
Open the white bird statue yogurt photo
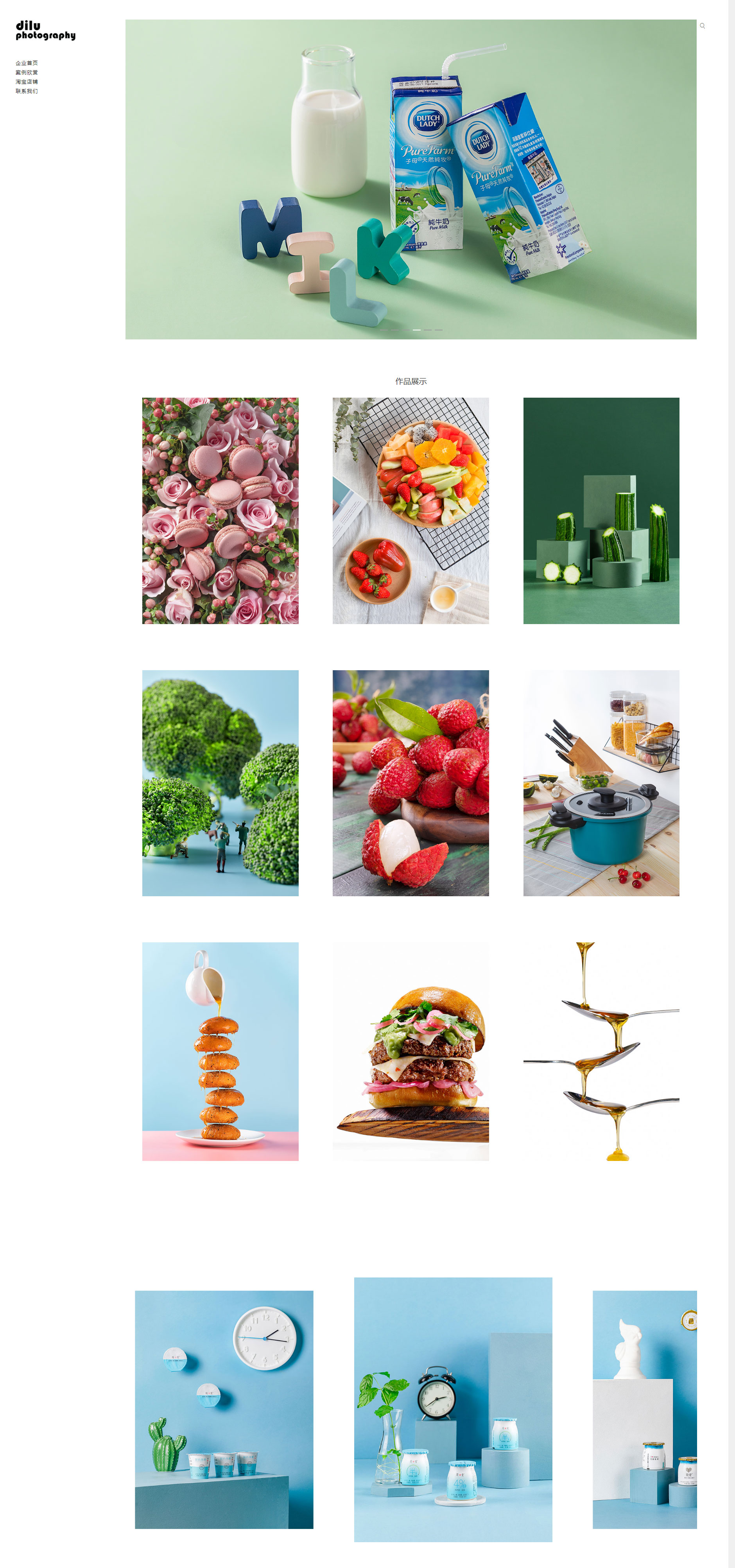[x=644, y=1409]
